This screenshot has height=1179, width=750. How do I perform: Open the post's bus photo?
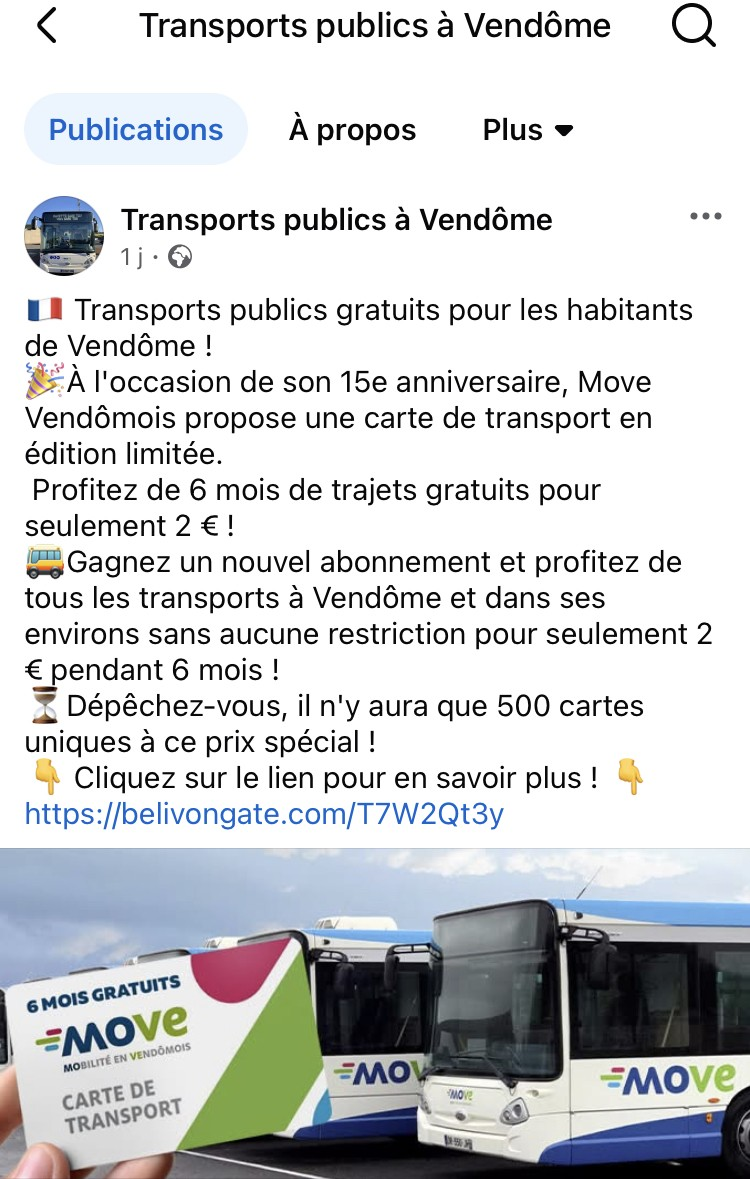click(375, 1010)
